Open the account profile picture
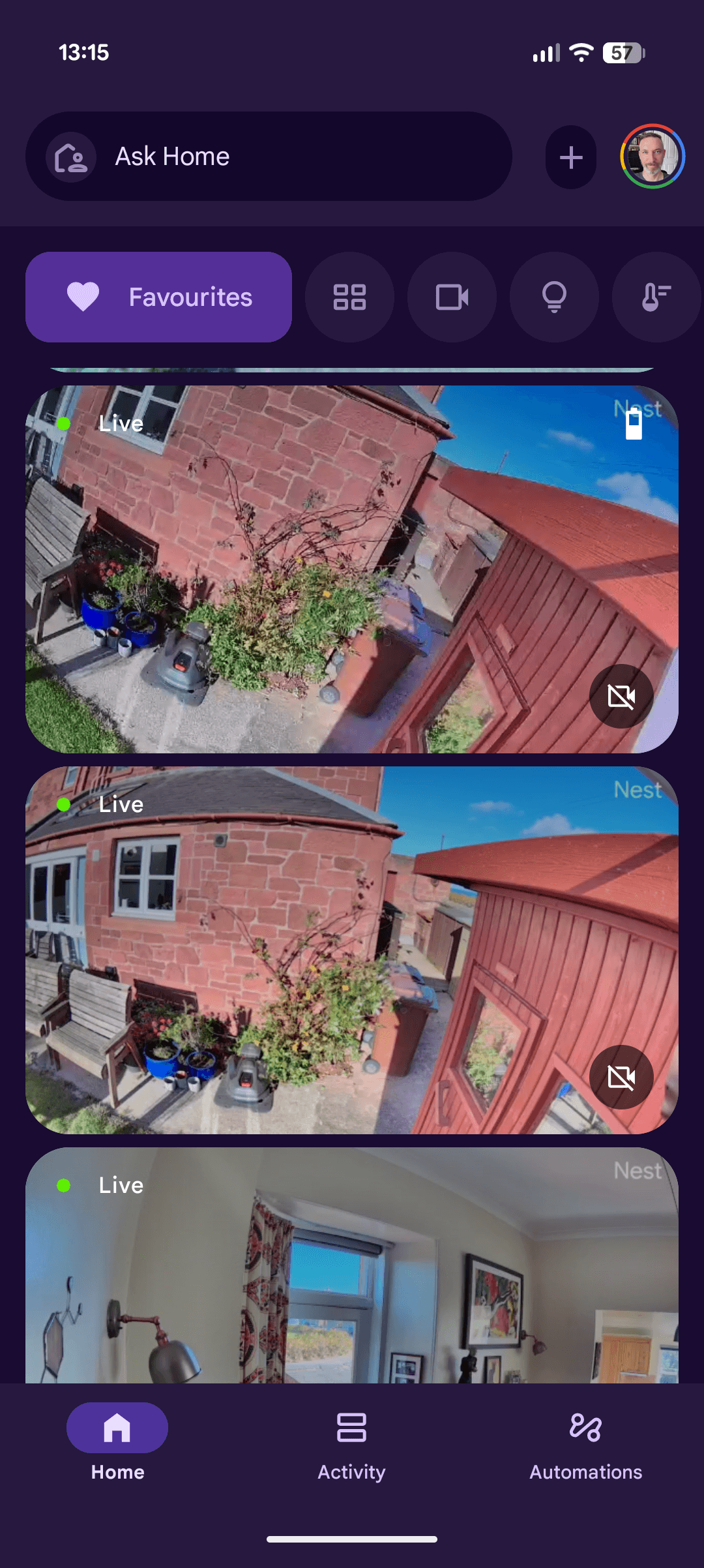The image size is (704, 1568). (x=652, y=157)
